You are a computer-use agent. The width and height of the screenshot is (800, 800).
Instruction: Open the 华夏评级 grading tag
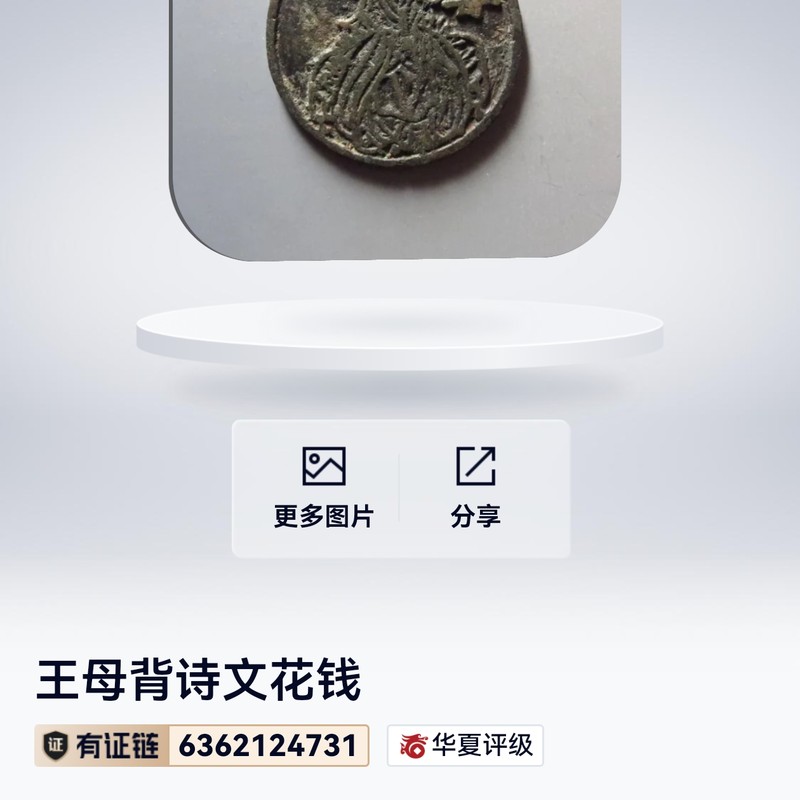click(465, 745)
